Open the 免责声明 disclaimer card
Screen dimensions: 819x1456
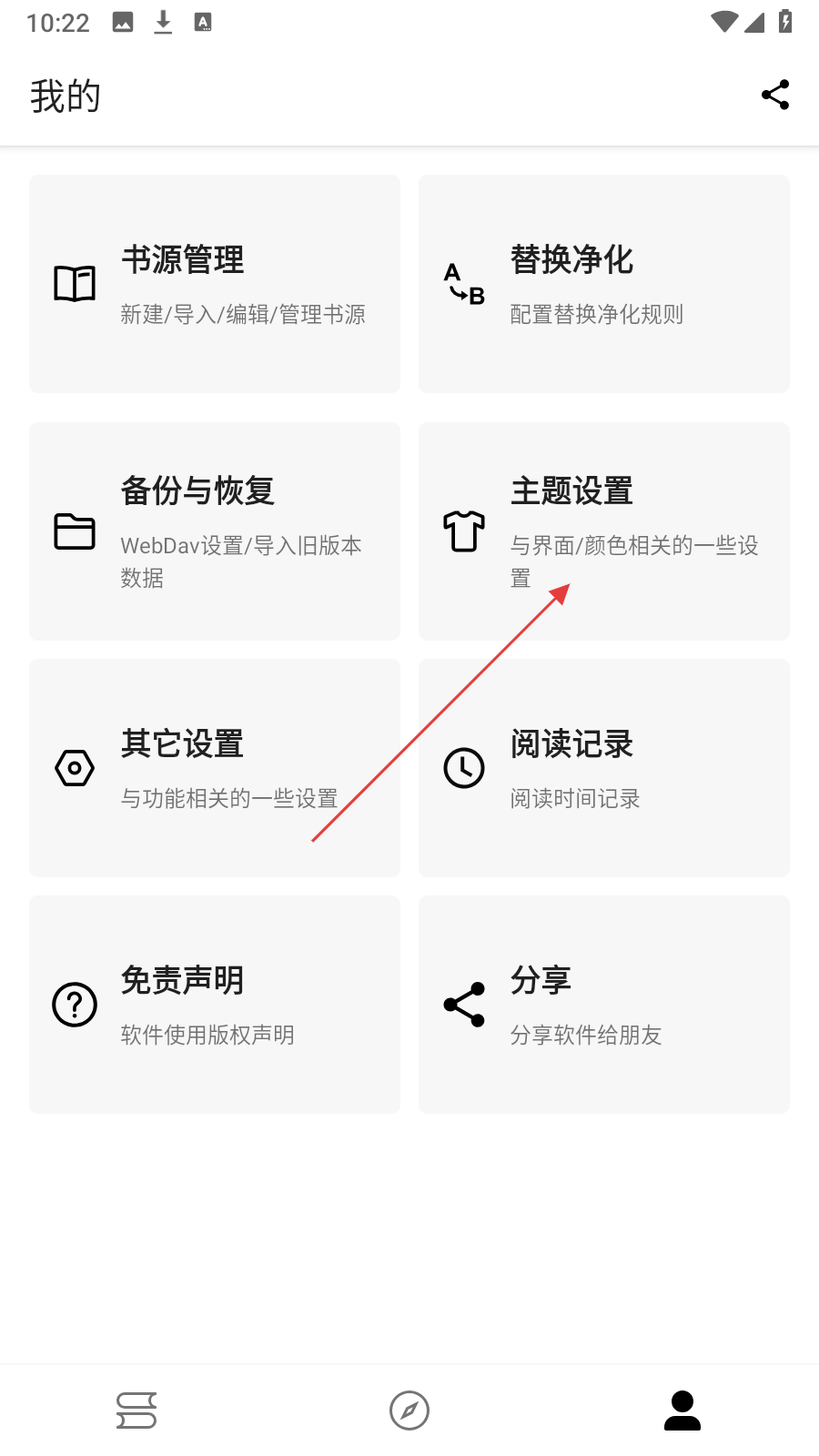pos(215,1005)
